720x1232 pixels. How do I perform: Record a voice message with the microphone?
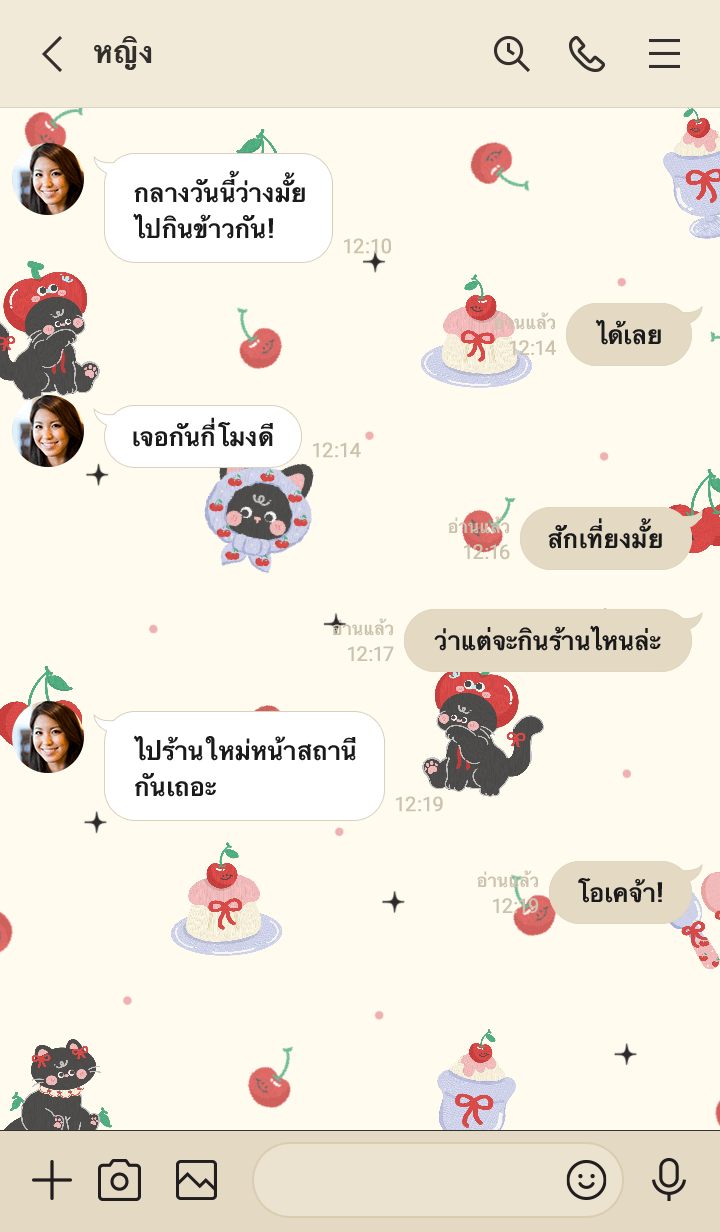(x=668, y=1181)
